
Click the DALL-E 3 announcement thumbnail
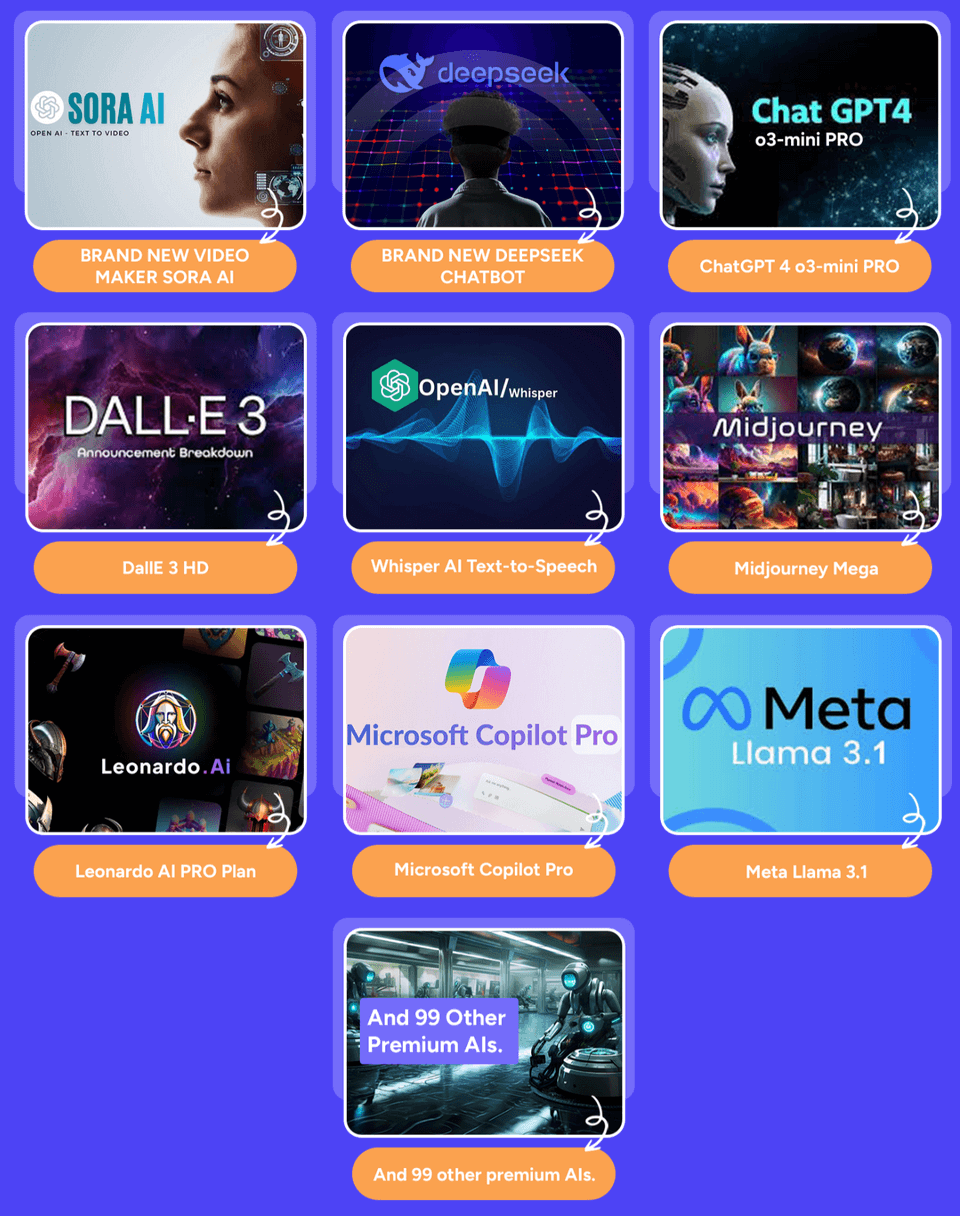tap(165, 424)
